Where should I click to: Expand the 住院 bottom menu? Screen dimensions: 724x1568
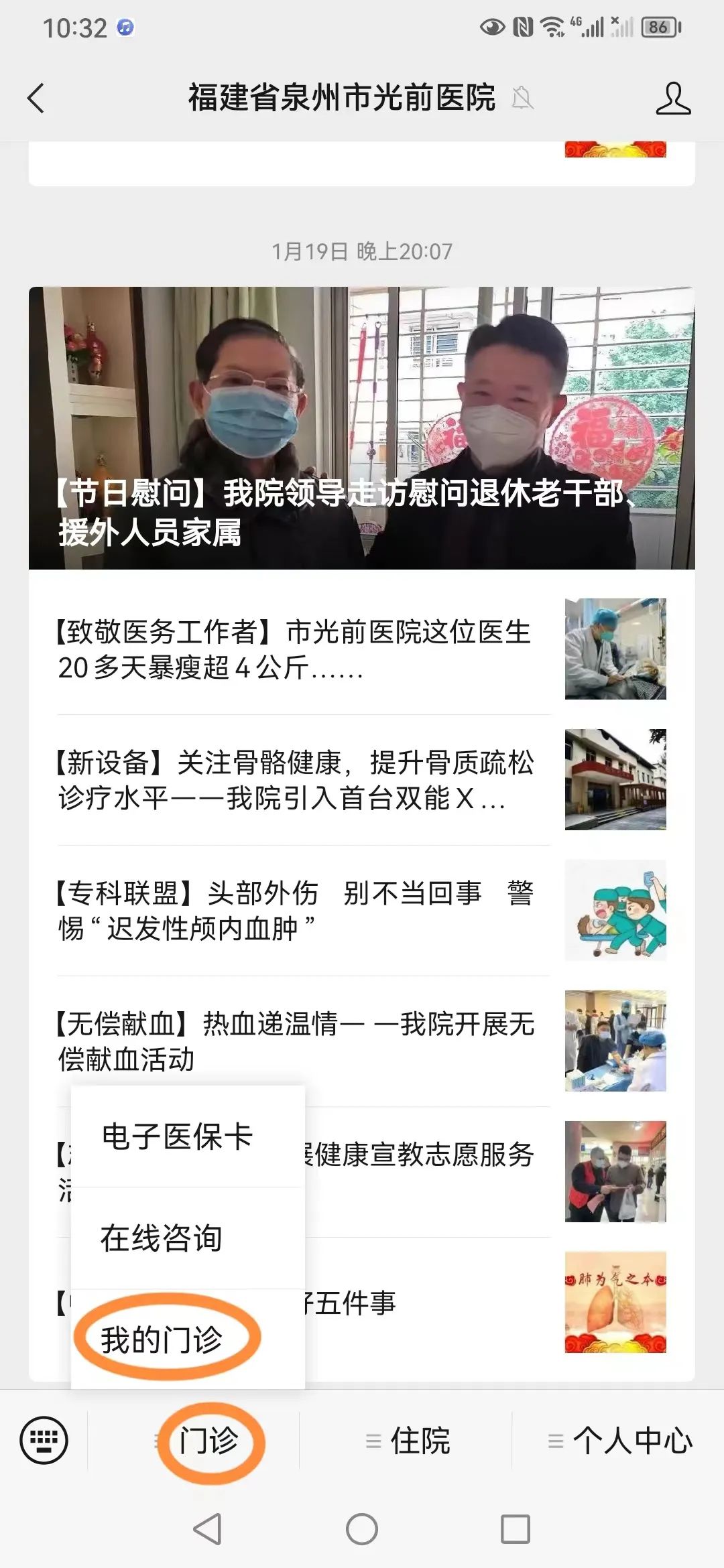(x=408, y=1441)
